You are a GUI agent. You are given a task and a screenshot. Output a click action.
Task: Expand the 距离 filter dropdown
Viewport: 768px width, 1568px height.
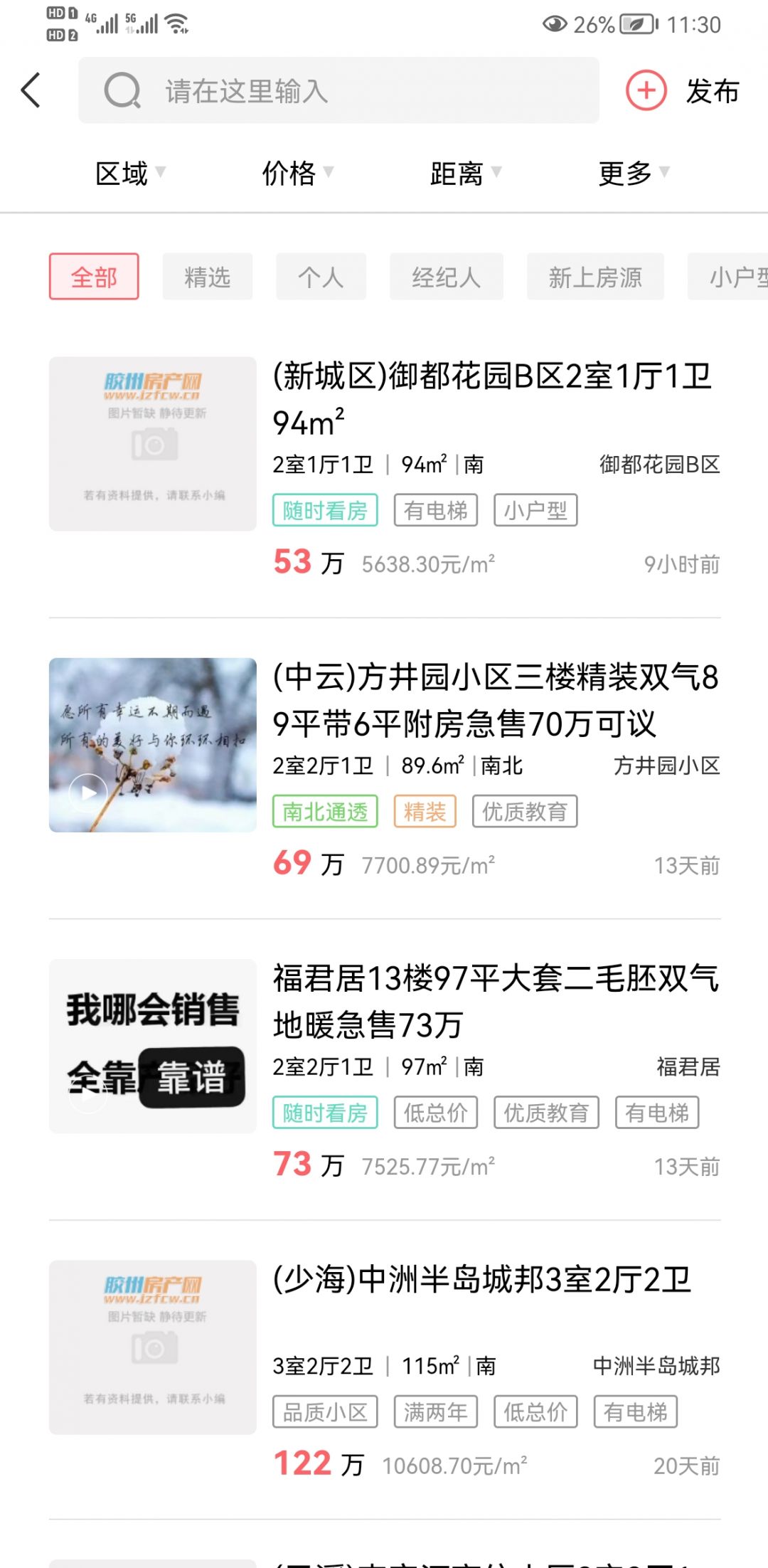click(464, 173)
